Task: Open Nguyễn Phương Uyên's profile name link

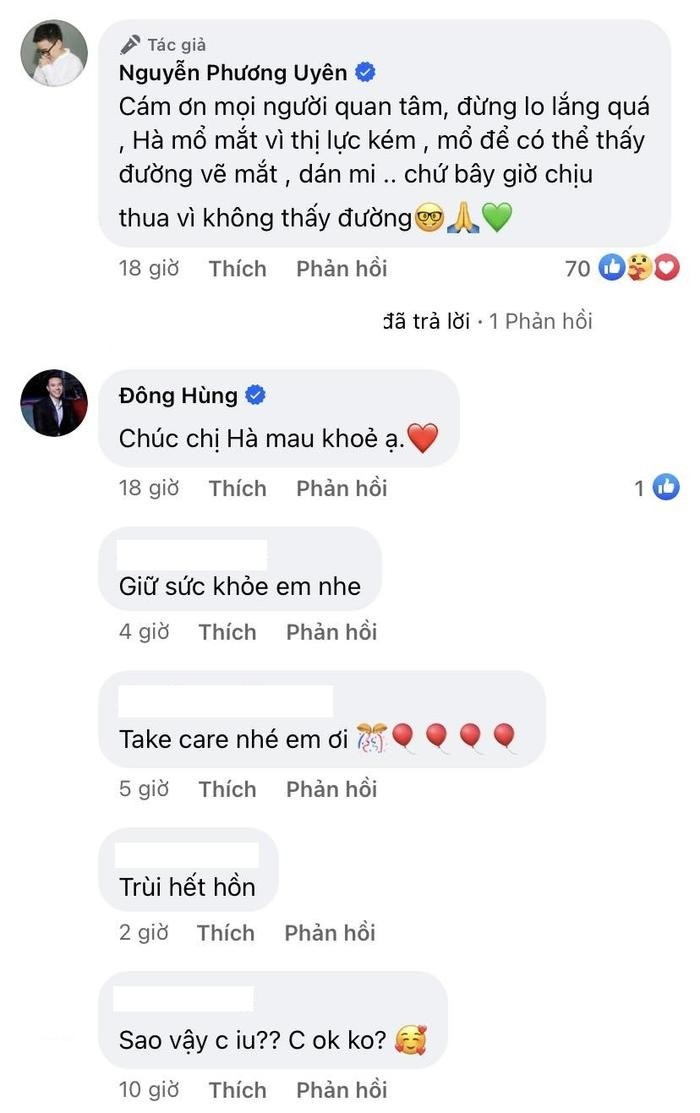Action: click(x=233, y=72)
